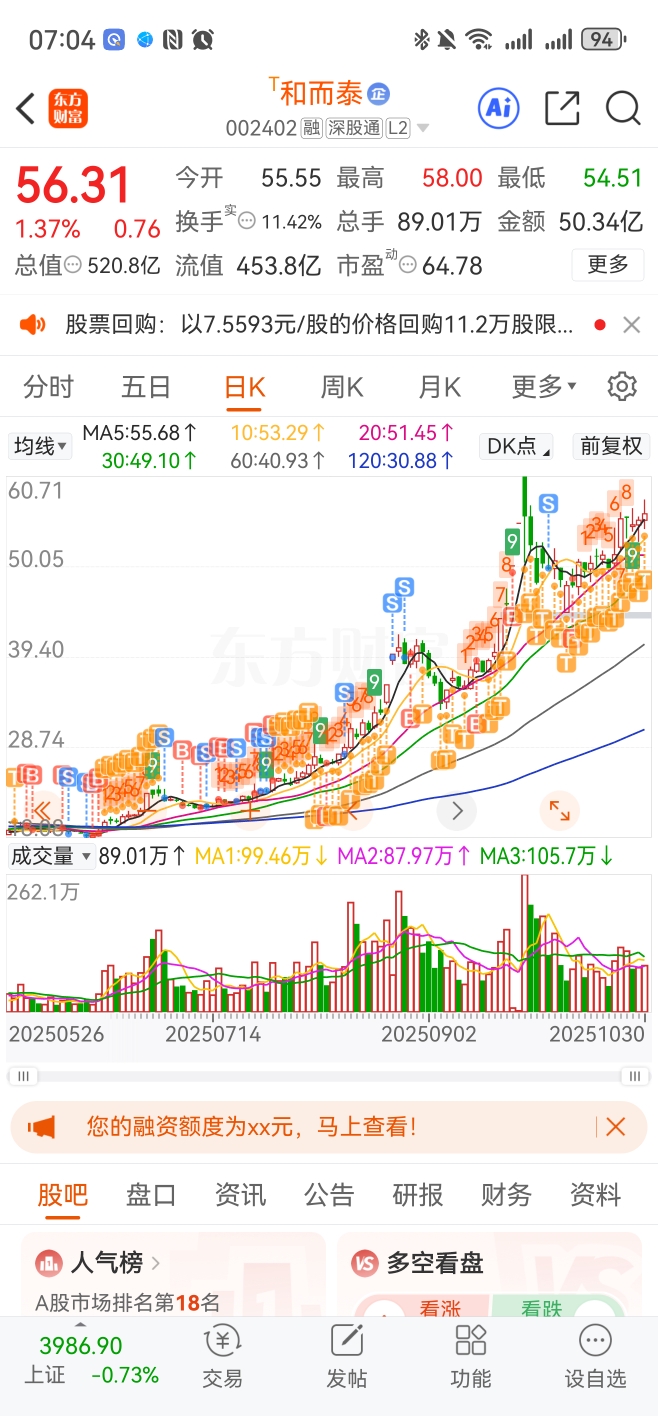The width and height of the screenshot is (658, 1416).
Task: Expand the 均线 indicator dropdown
Action: click(x=40, y=446)
